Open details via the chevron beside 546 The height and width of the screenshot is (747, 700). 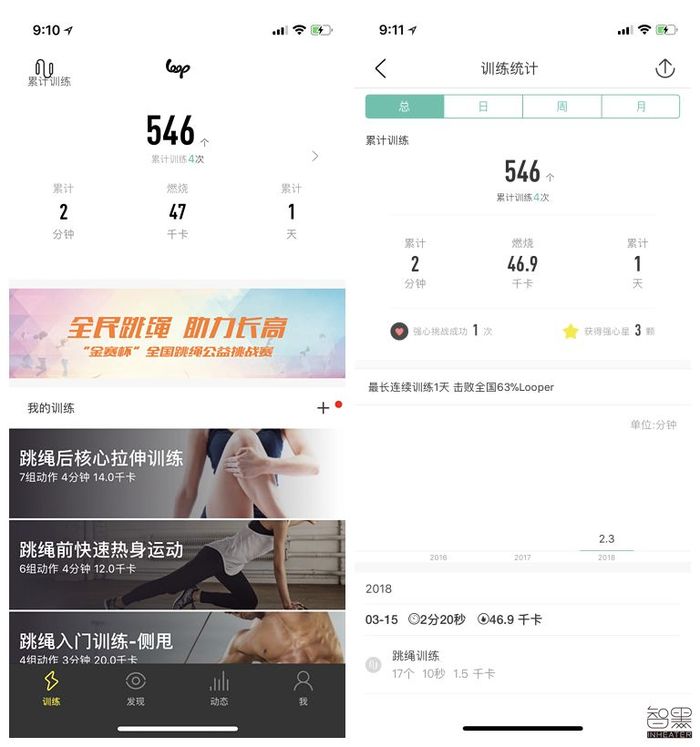tap(315, 156)
